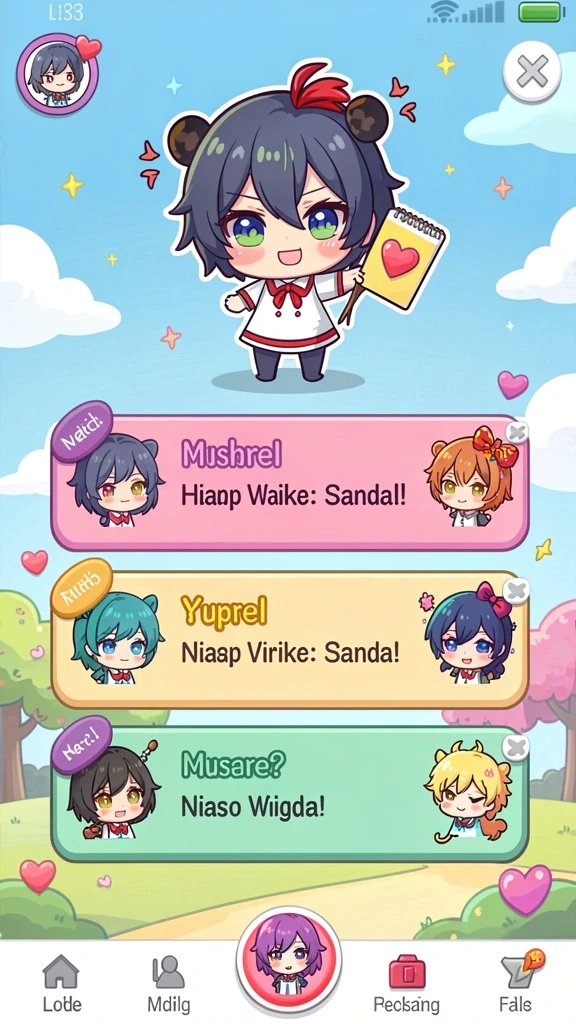Image resolution: width=576 pixels, height=1024 pixels.
Task: Open the Yuprel card
Action: tap(290, 640)
